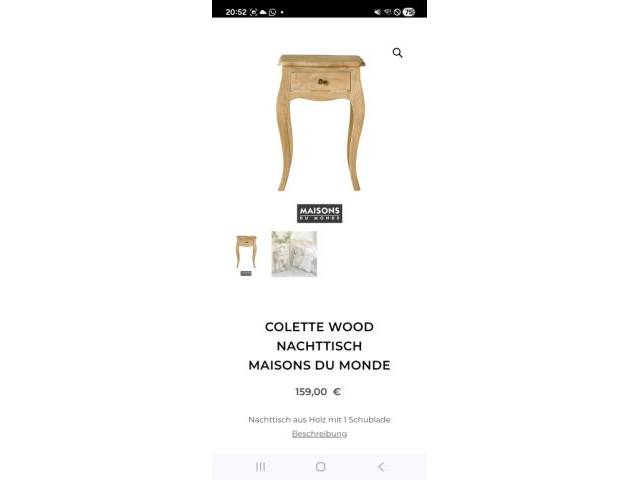Image resolution: width=640 pixels, height=480 pixels.
Task: Go back with system back button
Action: (380, 467)
